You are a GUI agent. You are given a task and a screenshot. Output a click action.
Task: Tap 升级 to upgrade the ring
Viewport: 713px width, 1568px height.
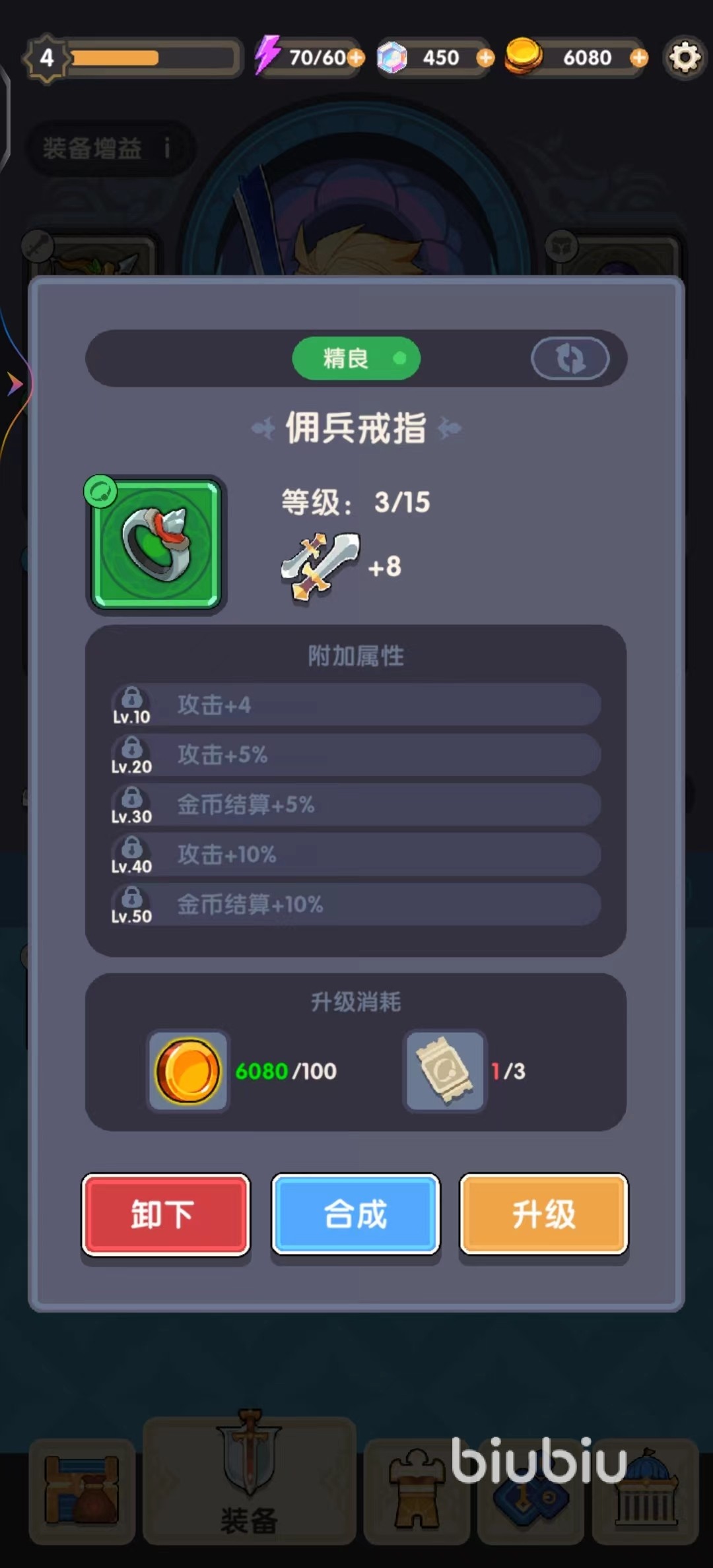(x=543, y=1214)
